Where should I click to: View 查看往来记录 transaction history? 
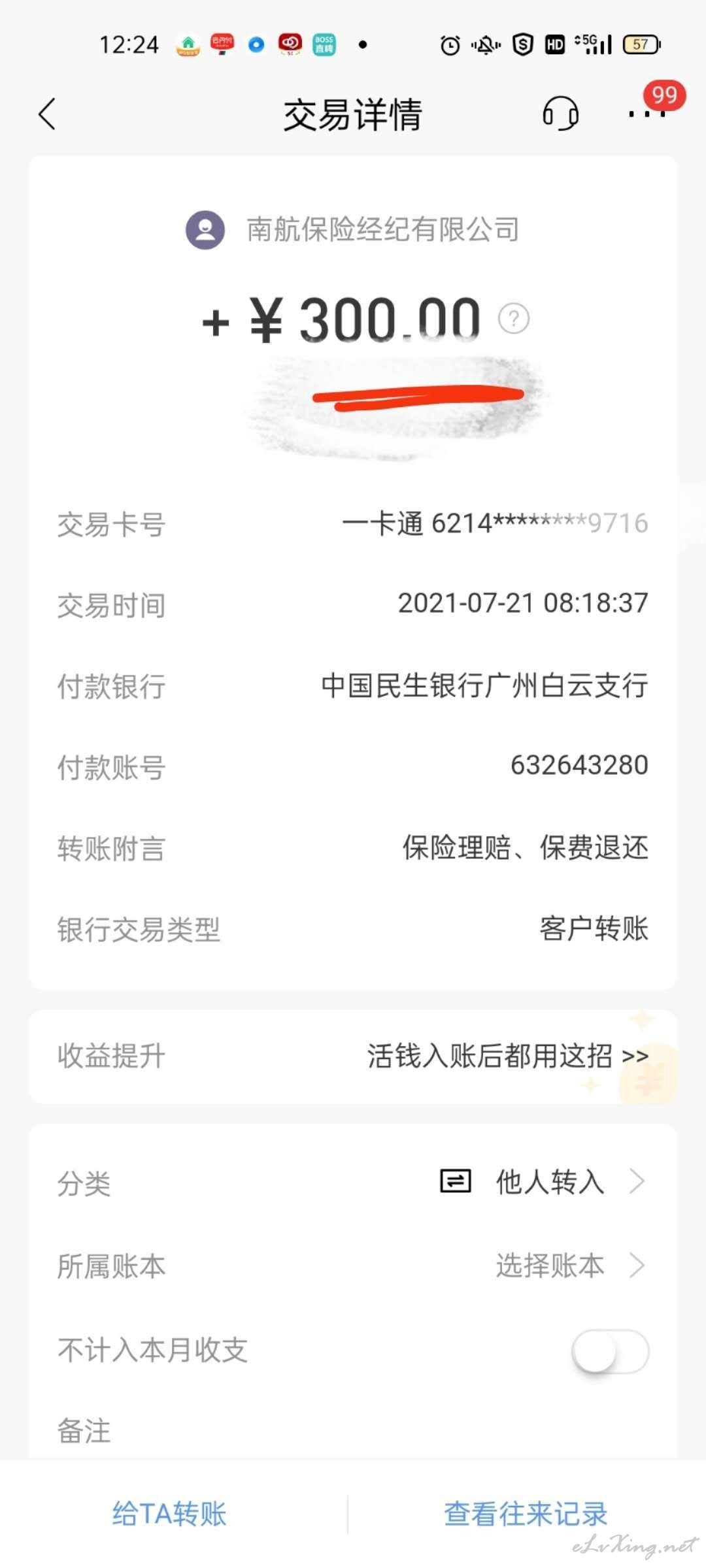click(526, 1513)
